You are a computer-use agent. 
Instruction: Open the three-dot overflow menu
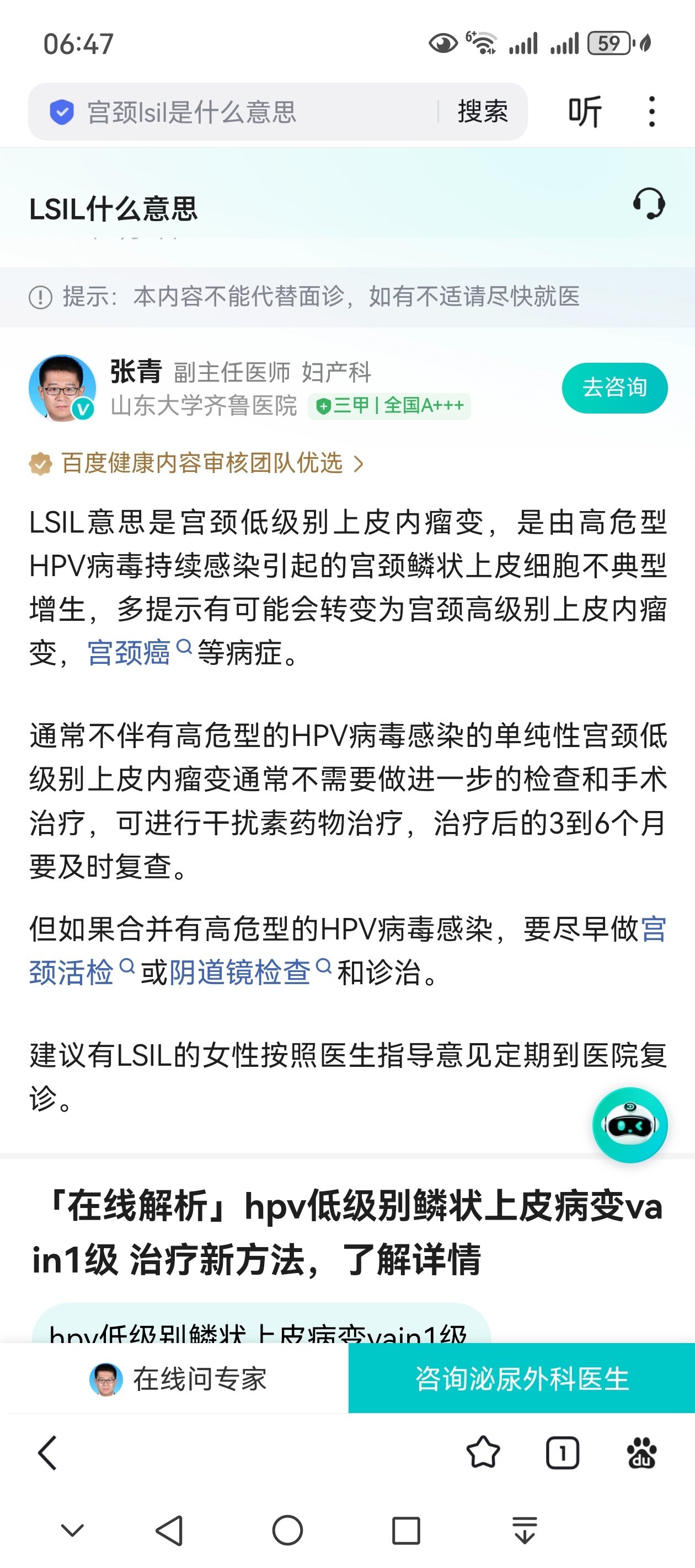pyautogui.click(x=652, y=112)
